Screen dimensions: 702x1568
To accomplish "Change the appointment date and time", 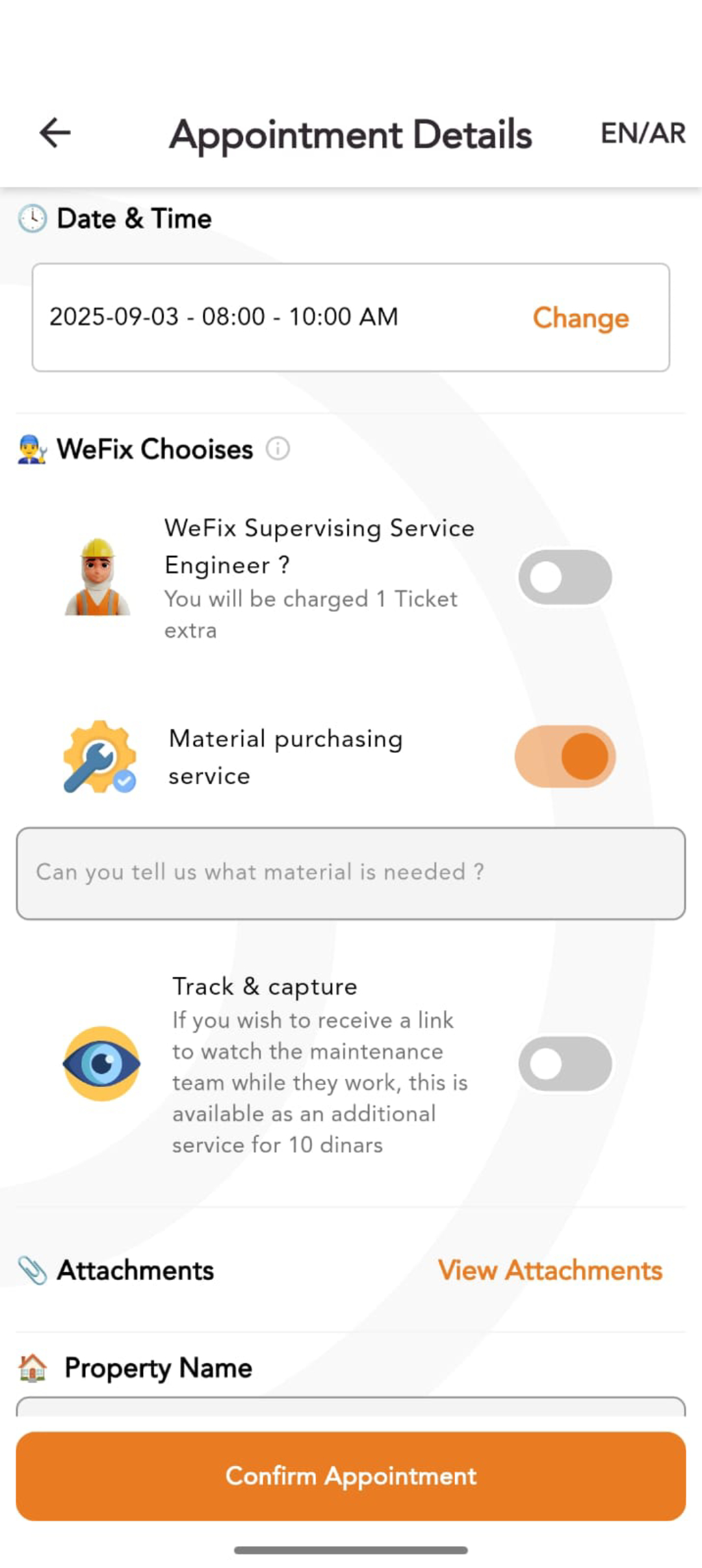I will (x=580, y=318).
